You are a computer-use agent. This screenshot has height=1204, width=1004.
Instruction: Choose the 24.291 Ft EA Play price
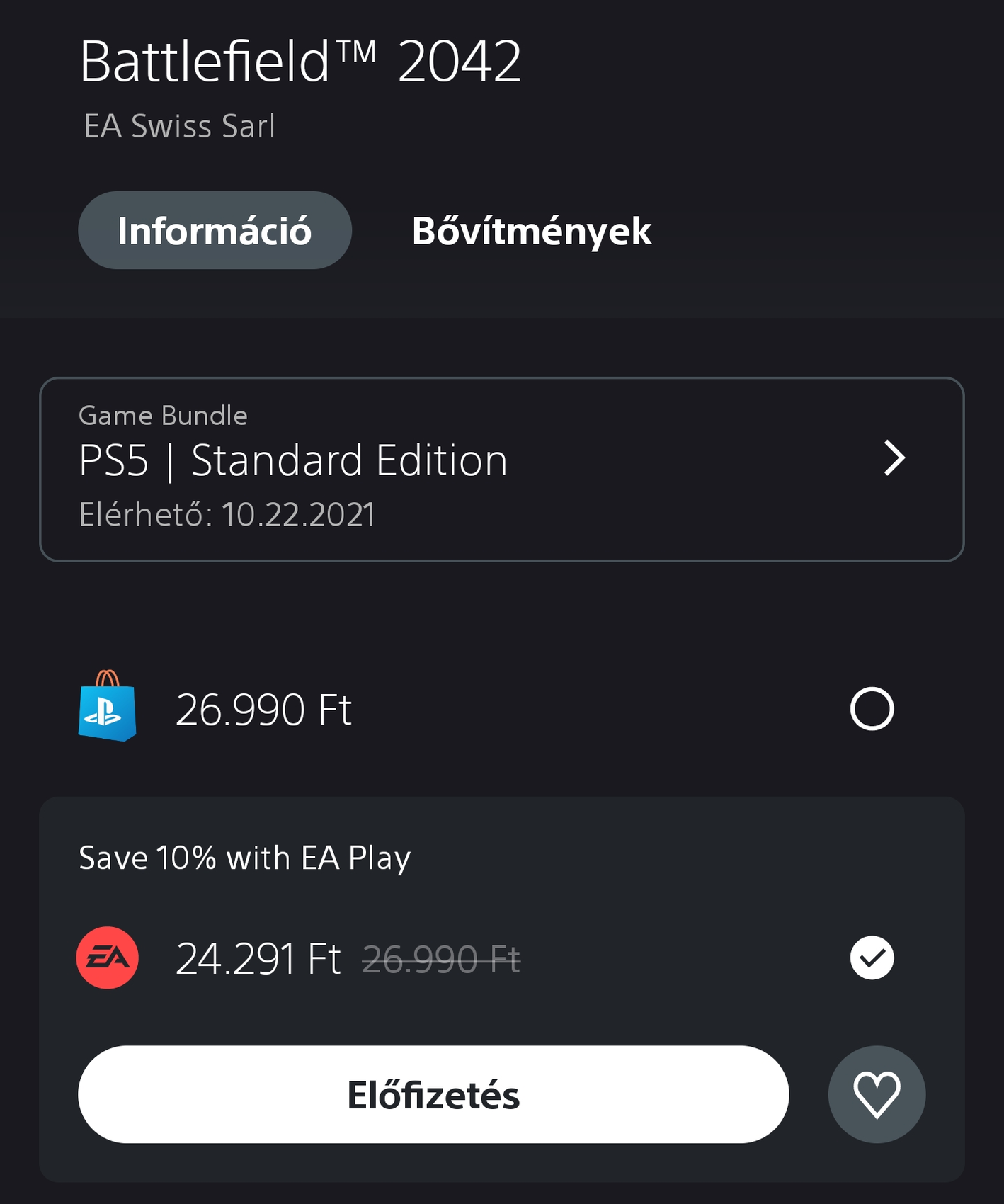point(871,958)
